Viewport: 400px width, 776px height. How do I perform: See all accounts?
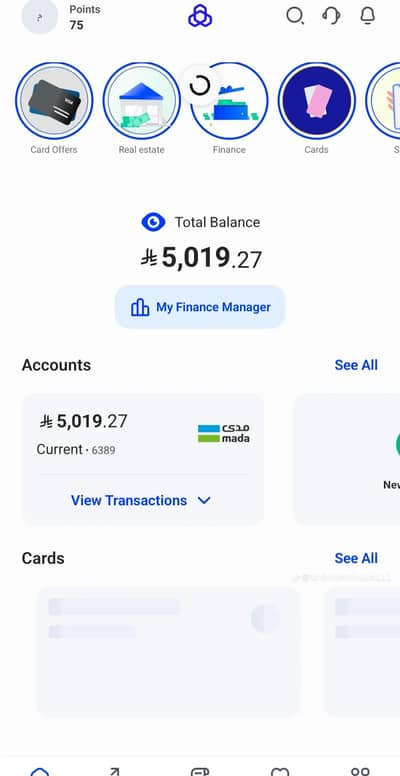[x=356, y=365]
